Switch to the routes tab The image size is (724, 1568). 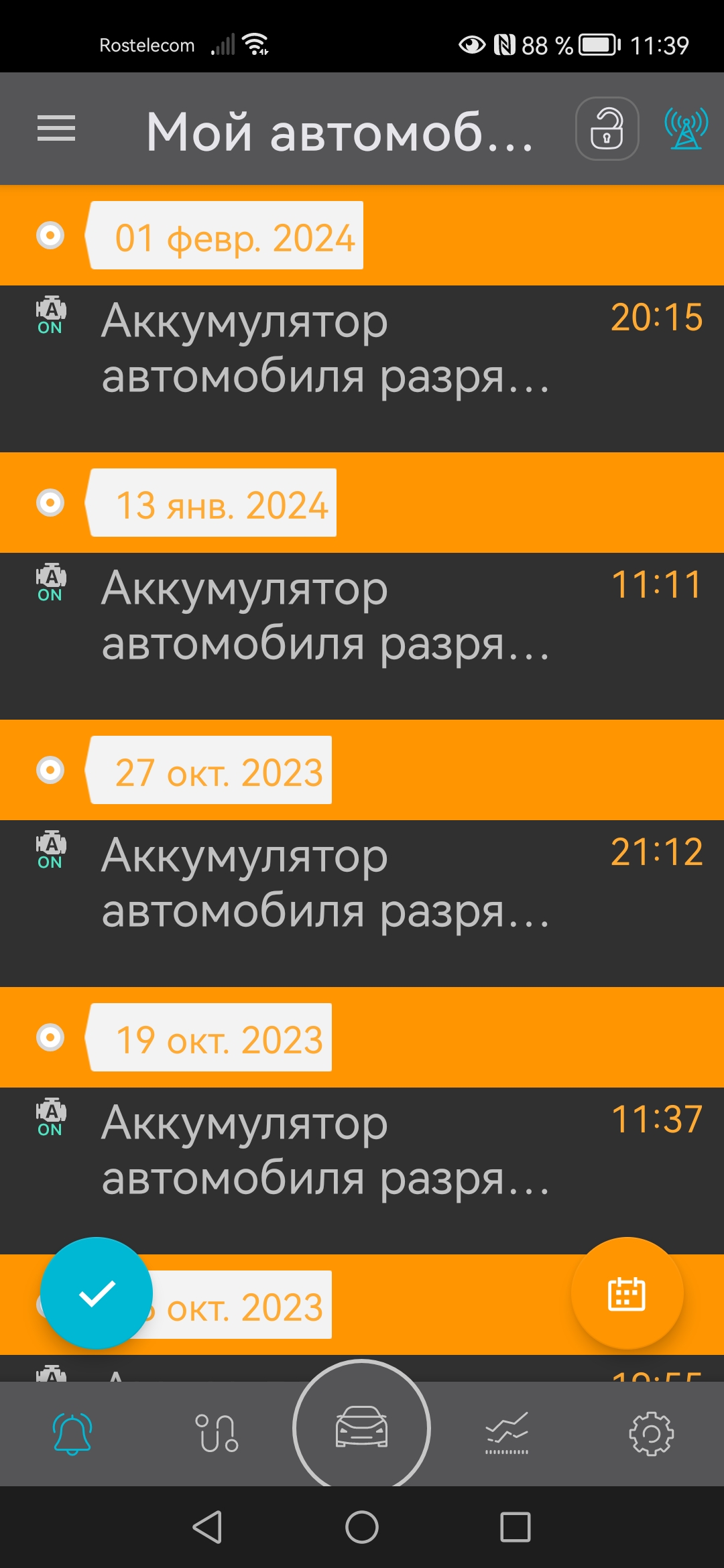tap(217, 1434)
